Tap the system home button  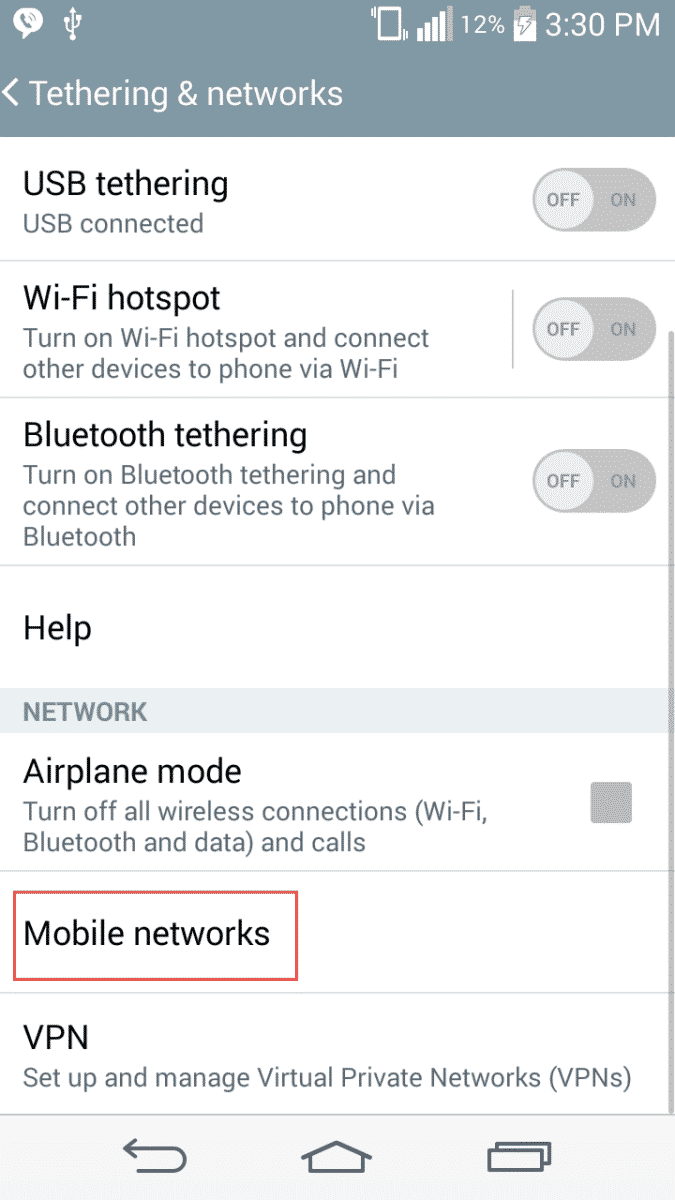336,1157
